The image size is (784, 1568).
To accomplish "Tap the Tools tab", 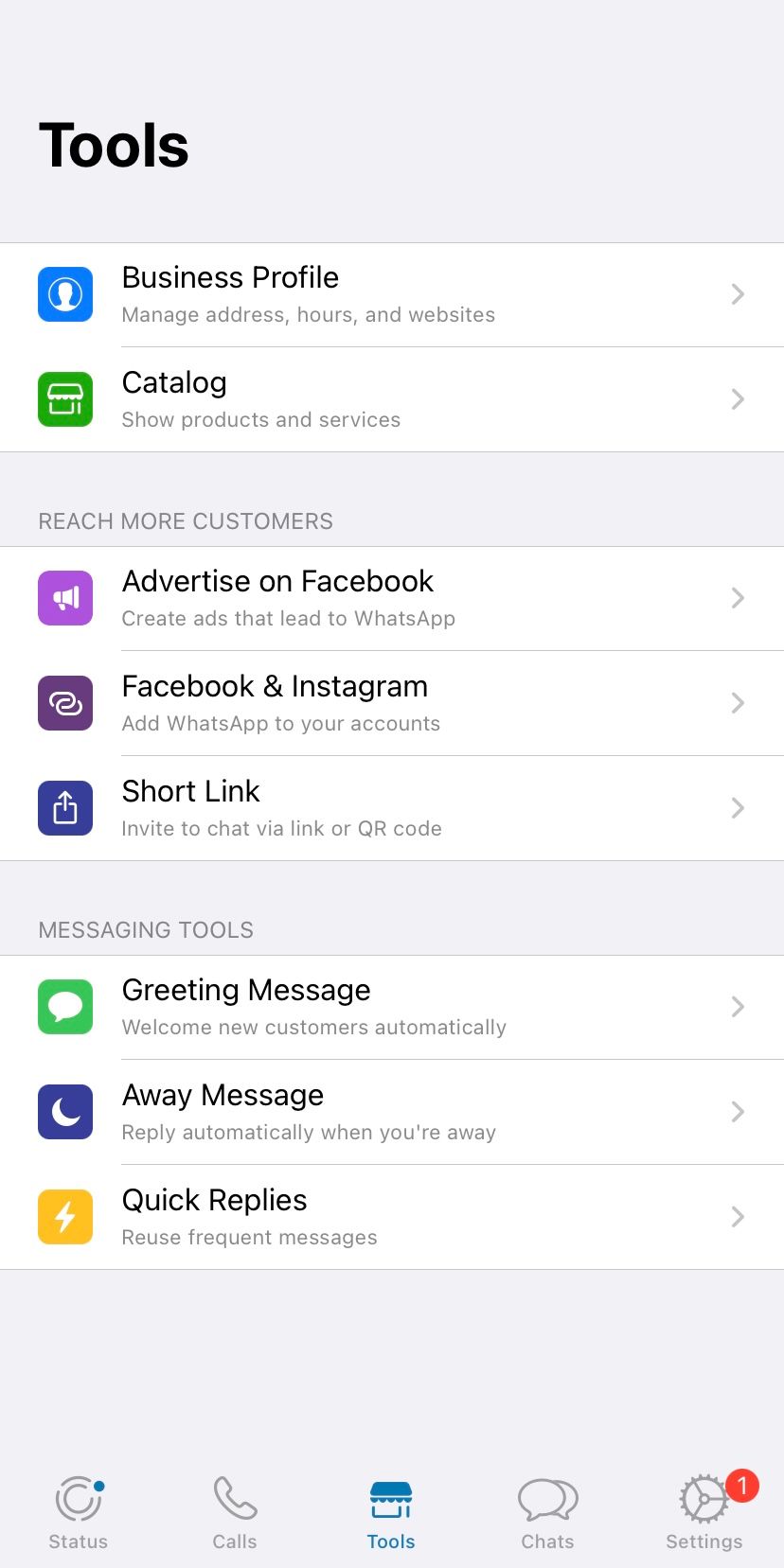I will (x=391, y=1512).
